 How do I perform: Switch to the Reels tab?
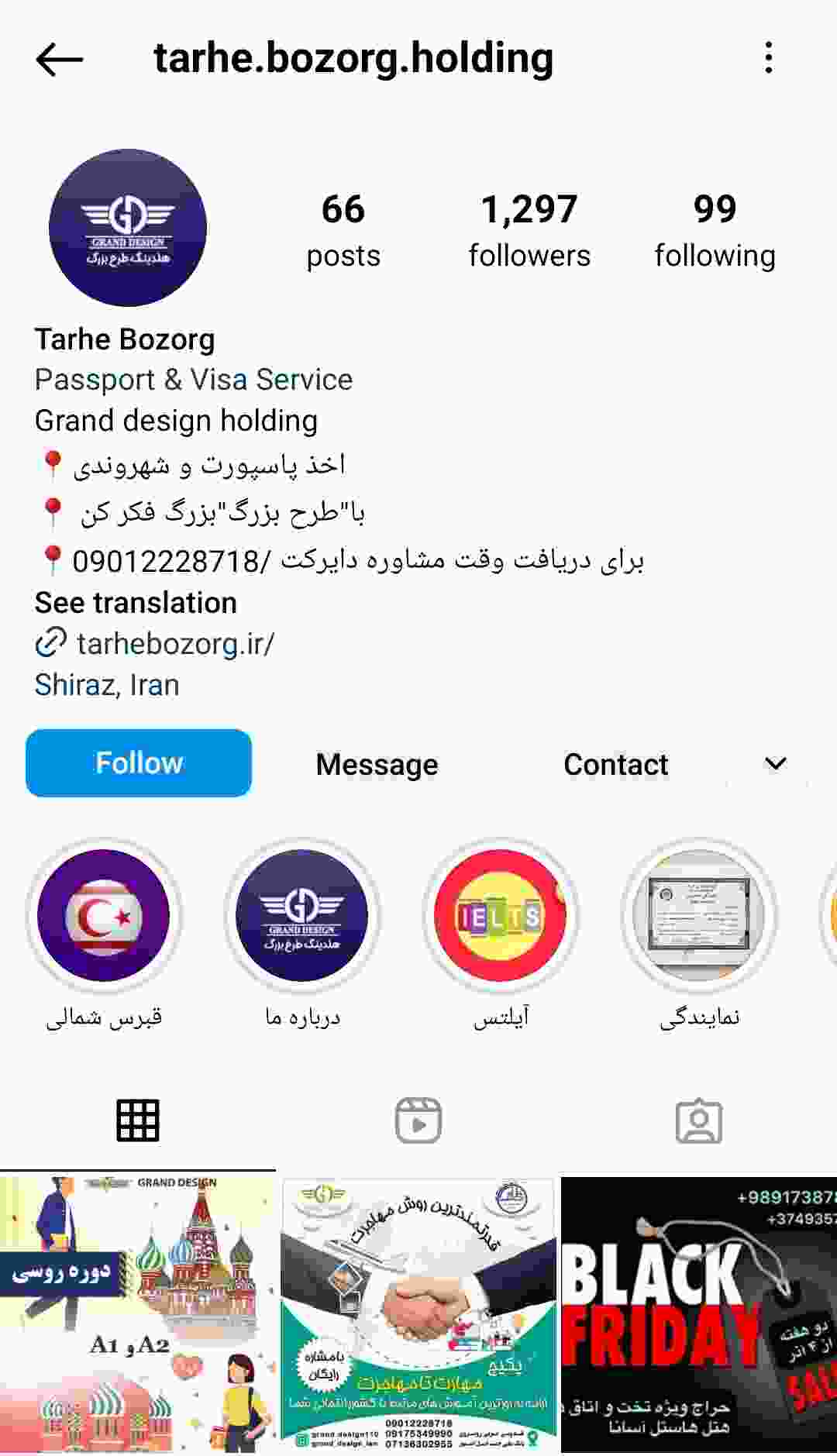418,1120
